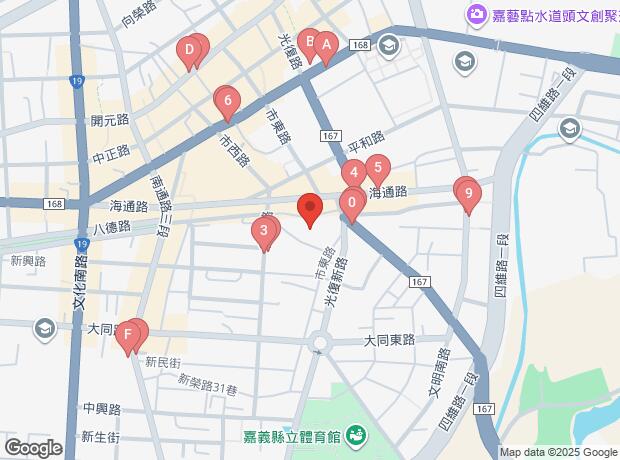Select map marker D
Image resolution: width=620 pixels, height=460 pixels.
pos(188,51)
